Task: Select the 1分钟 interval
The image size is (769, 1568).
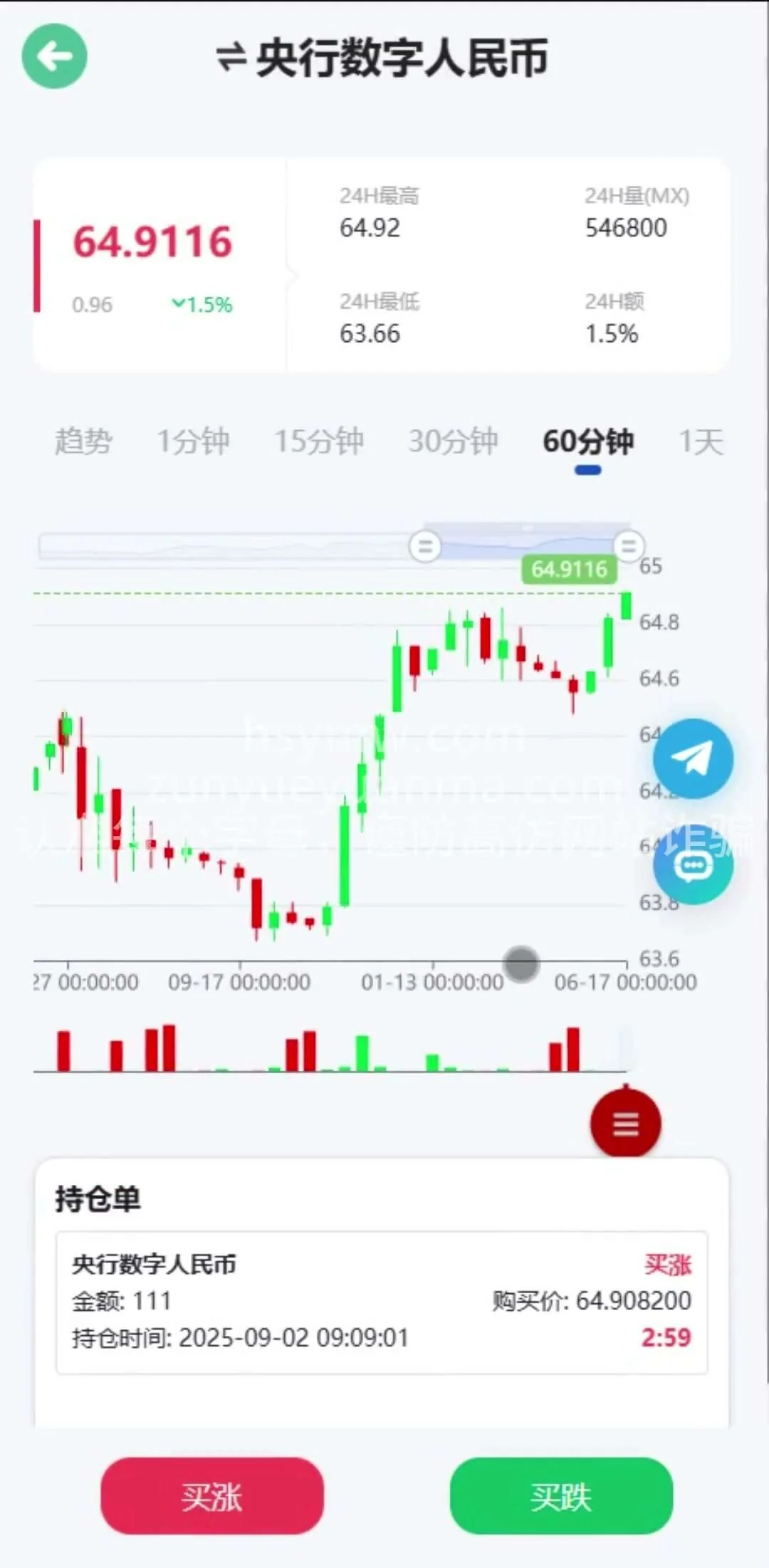Action: coord(193,441)
